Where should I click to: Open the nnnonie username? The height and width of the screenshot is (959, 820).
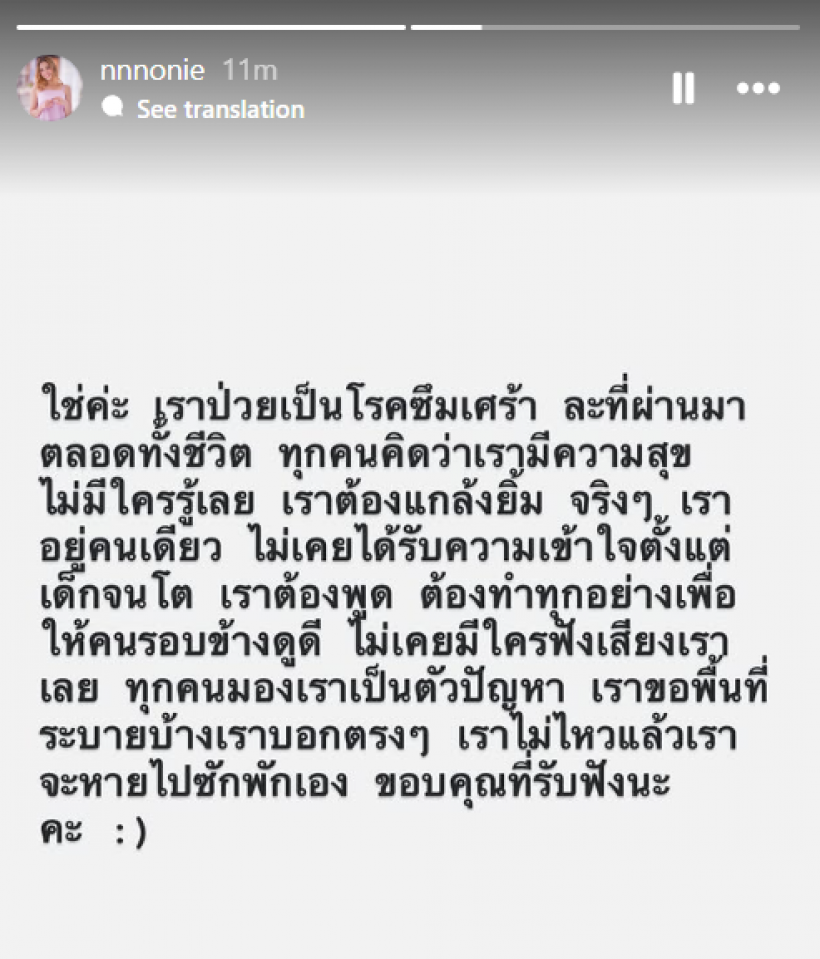(x=152, y=71)
